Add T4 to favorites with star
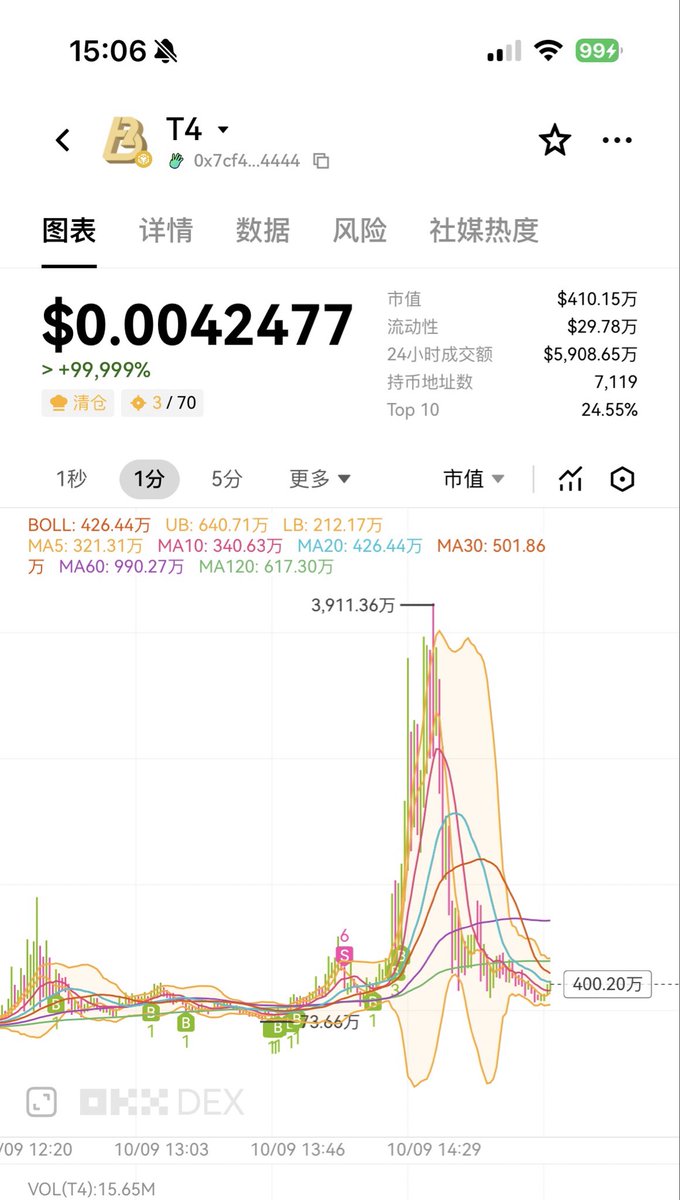The width and height of the screenshot is (680, 1200). click(555, 140)
